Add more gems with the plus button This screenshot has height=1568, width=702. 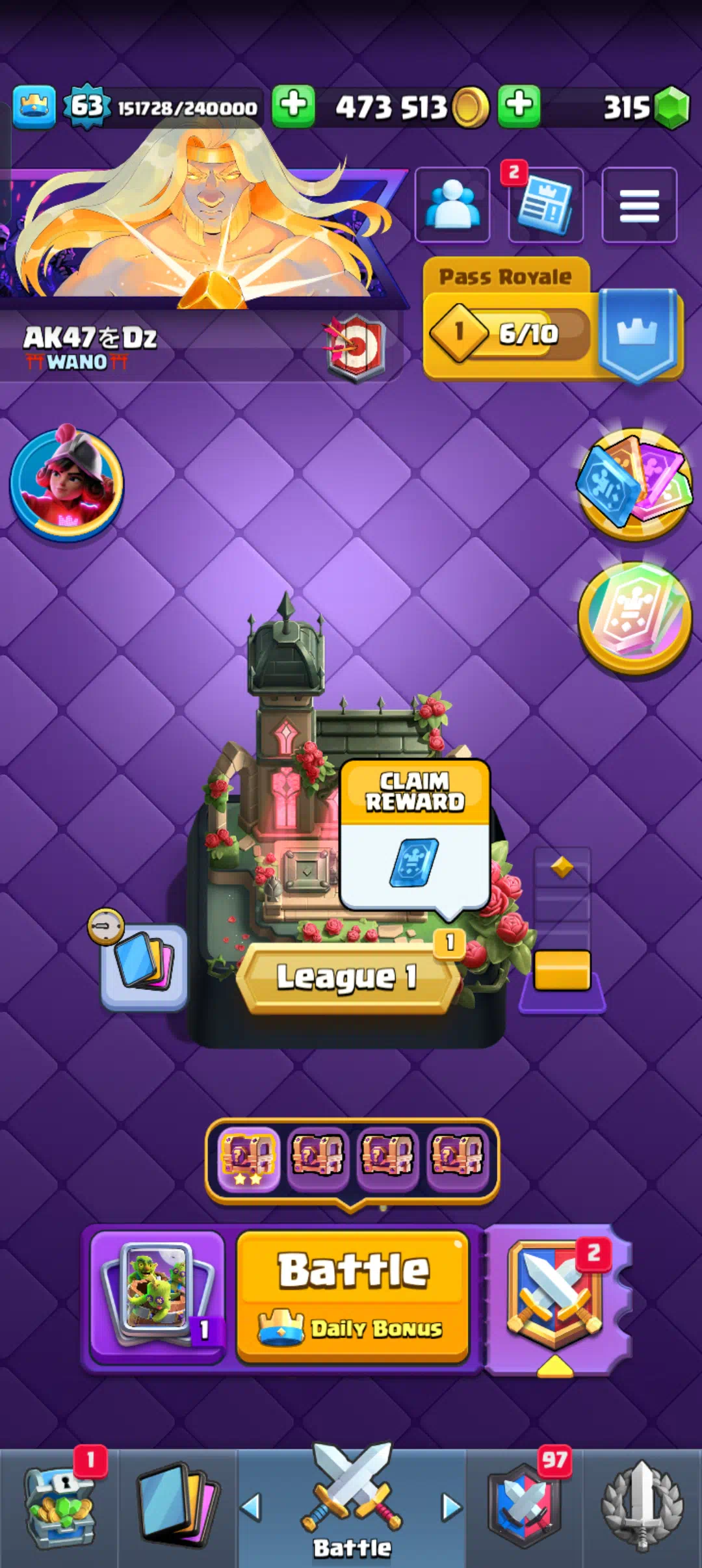click(x=519, y=105)
